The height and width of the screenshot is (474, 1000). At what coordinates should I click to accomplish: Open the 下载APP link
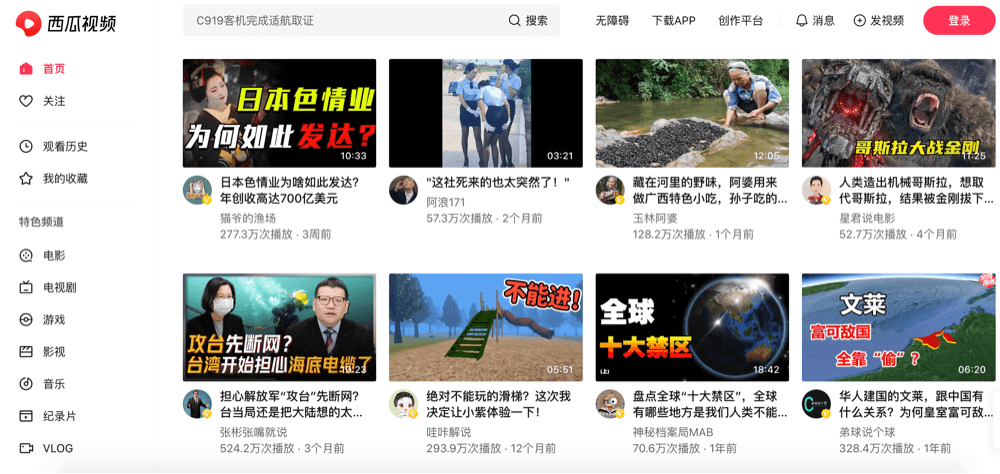[673, 20]
